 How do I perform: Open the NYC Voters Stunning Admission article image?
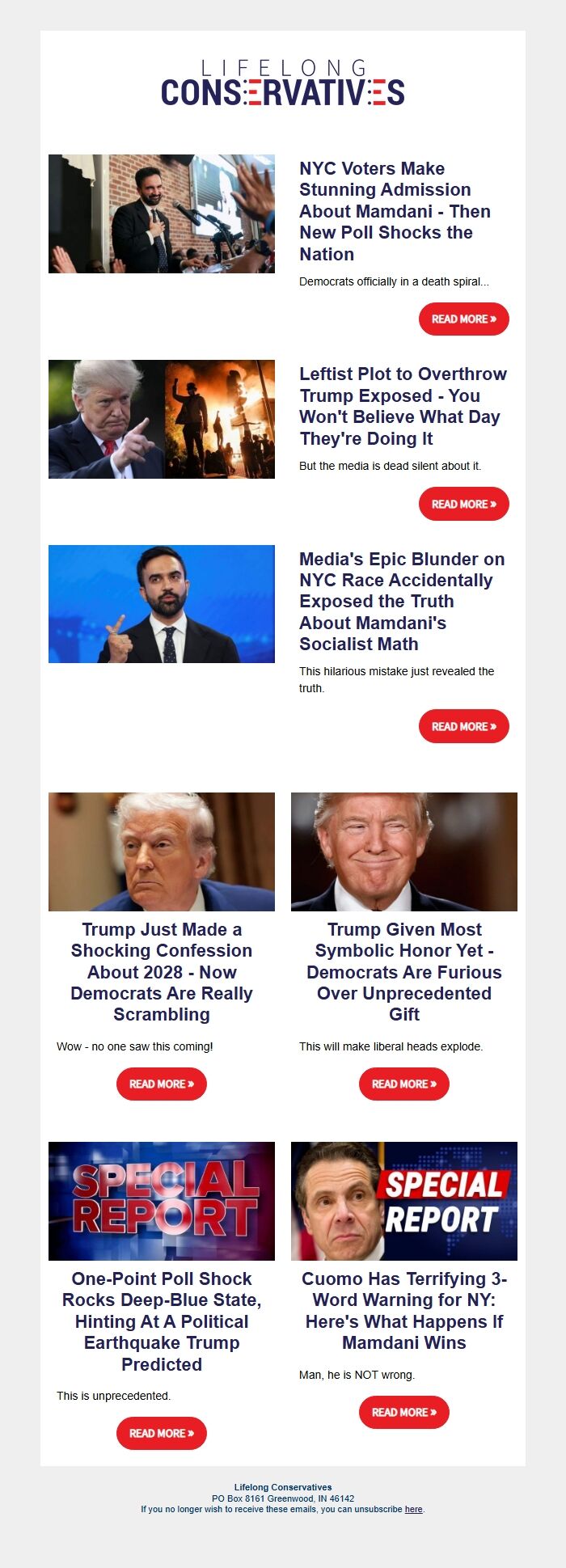point(162,213)
